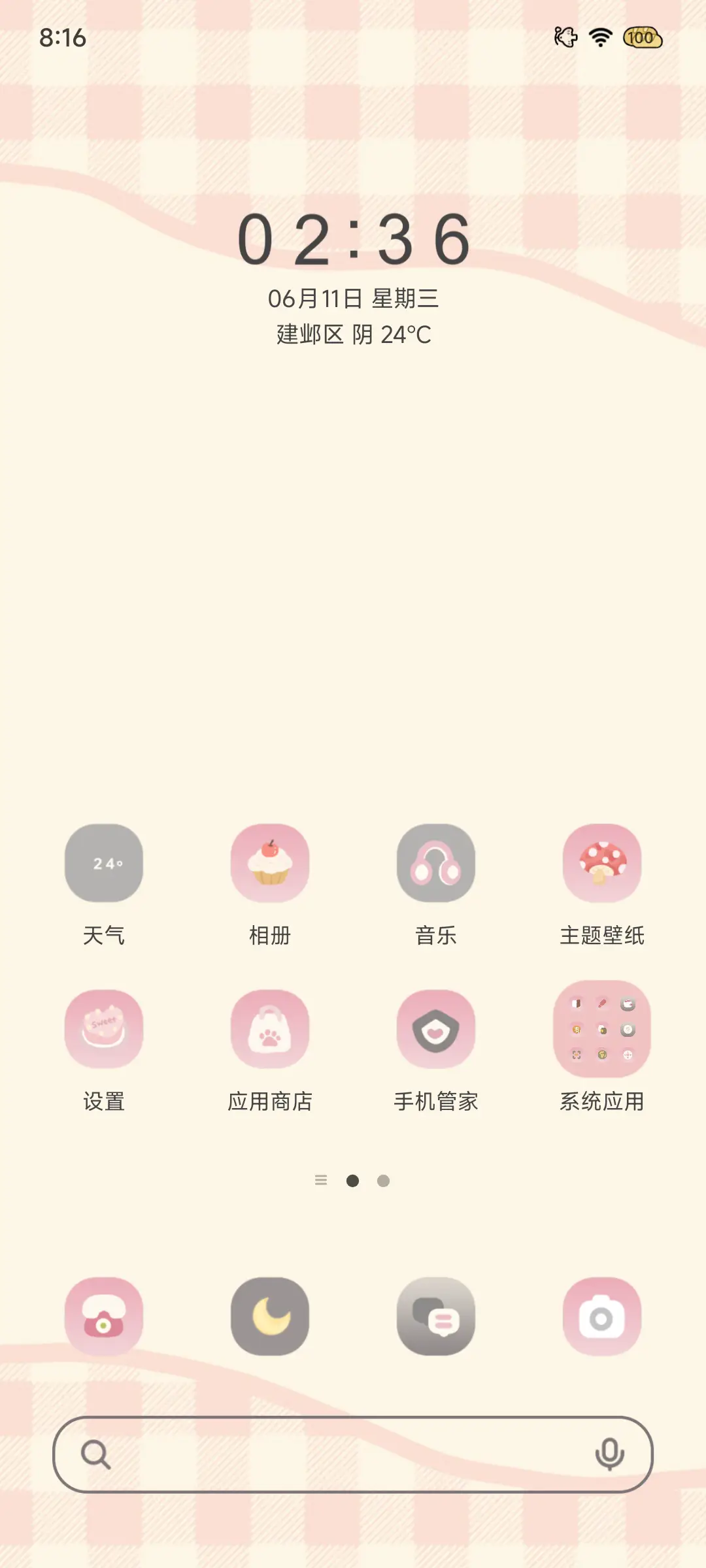Tap the Wi-Fi status bar icon
Image resolution: width=706 pixels, height=1568 pixels.
(x=599, y=38)
